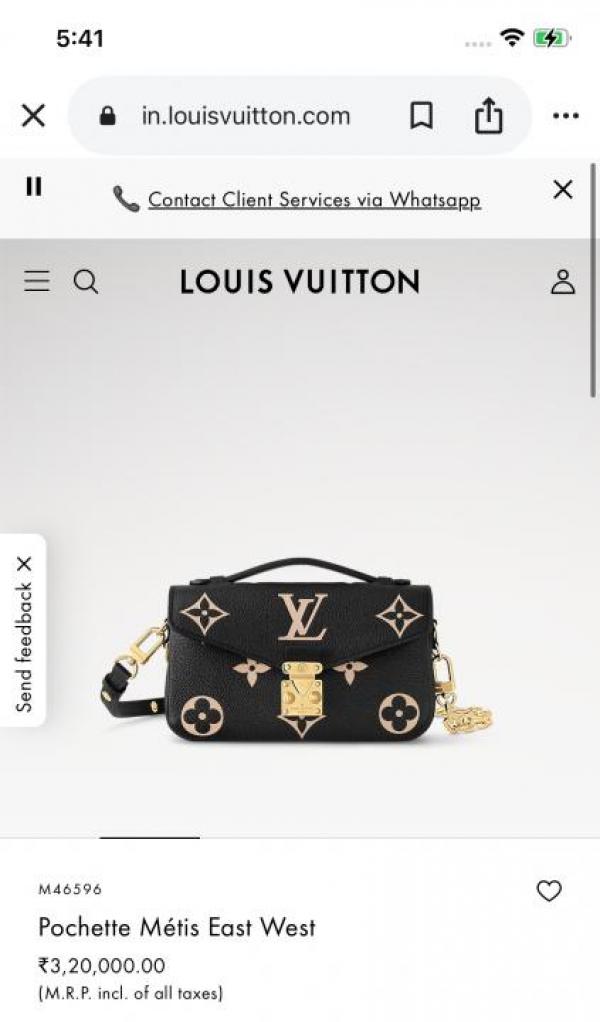Go to the Louis Vuitton homepage
The image size is (600, 1022).
pyautogui.click(x=300, y=282)
